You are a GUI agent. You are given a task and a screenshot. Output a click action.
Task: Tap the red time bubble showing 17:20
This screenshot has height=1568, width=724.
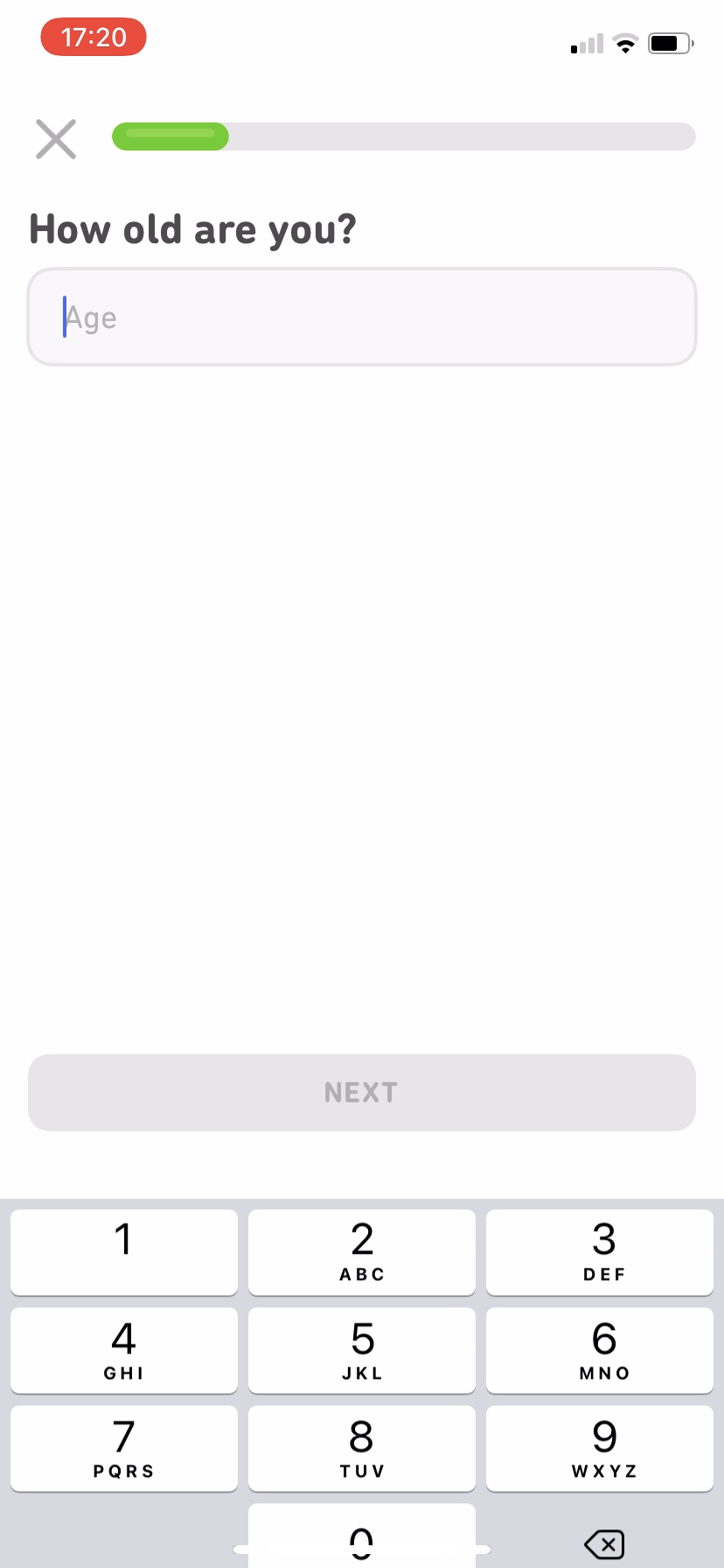coord(93,37)
